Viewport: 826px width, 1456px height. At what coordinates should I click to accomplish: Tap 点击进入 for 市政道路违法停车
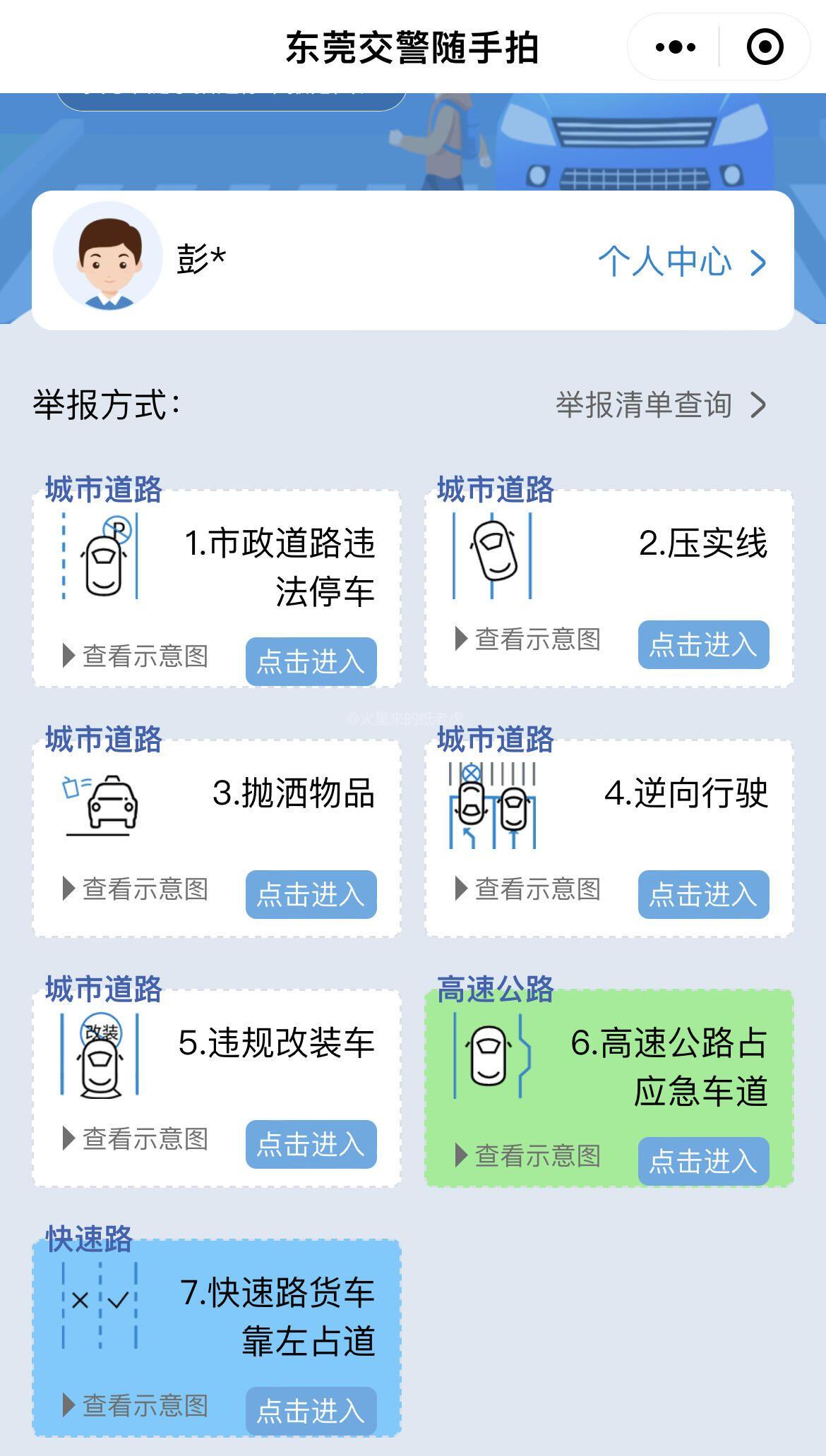click(311, 661)
